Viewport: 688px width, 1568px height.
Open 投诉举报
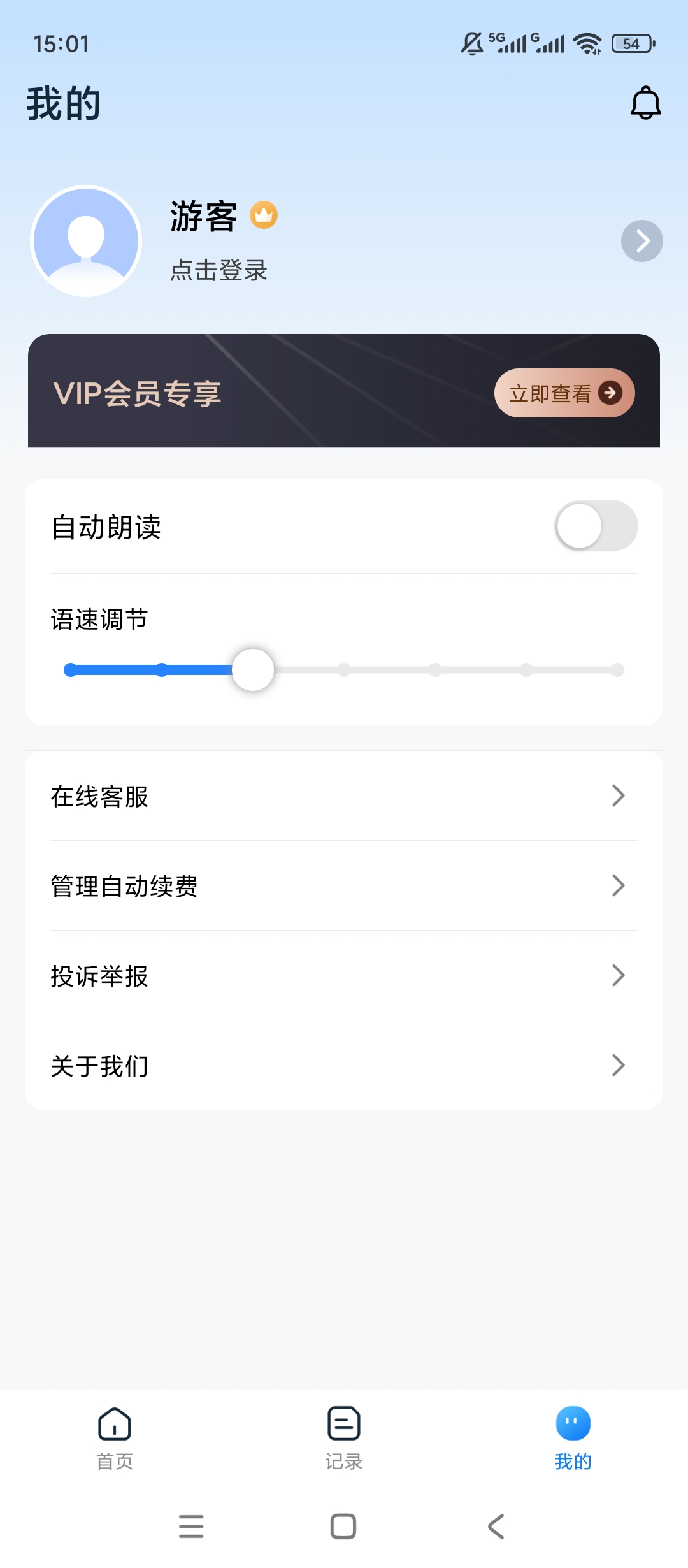point(344,976)
